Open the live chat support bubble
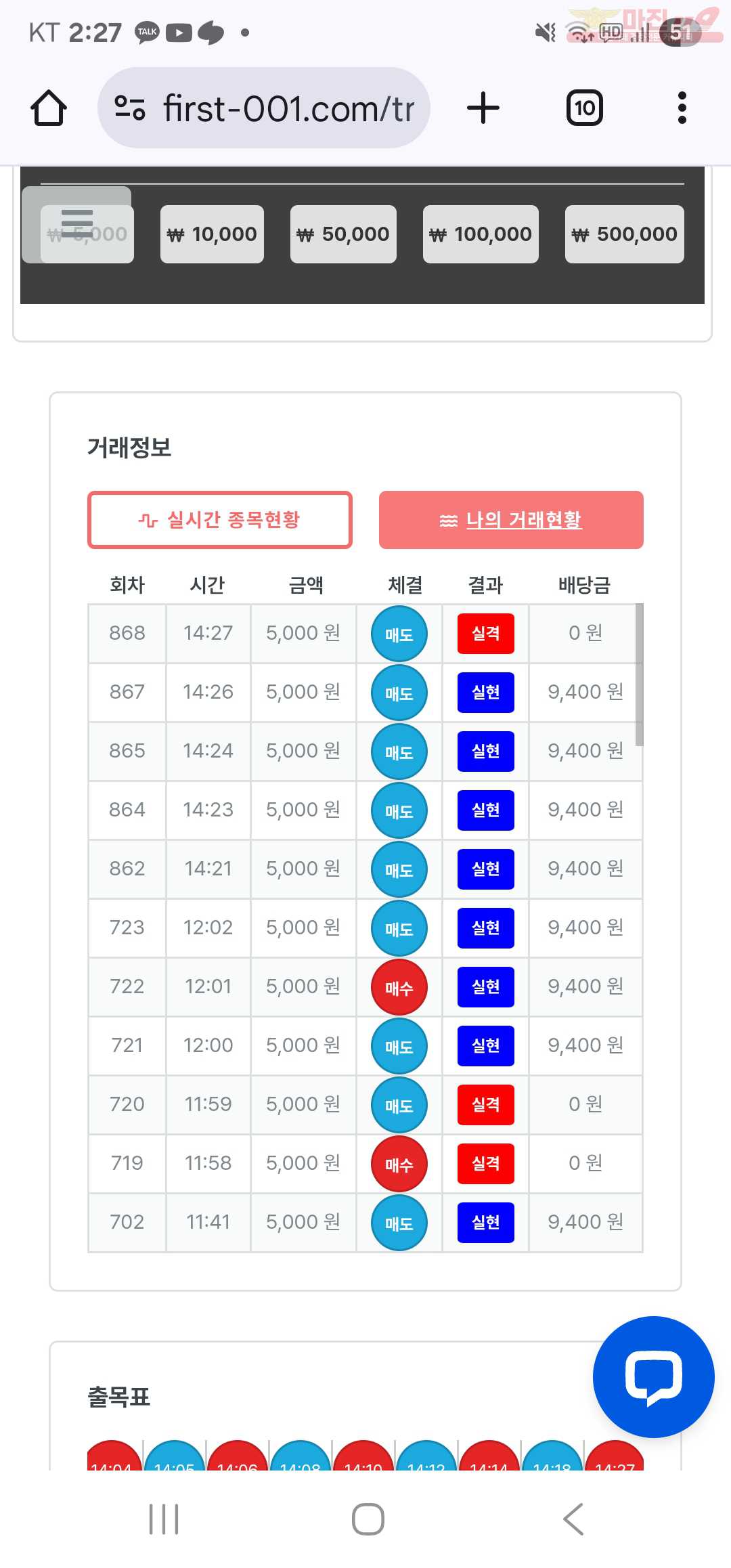Image resolution: width=731 pixels, height=1568 pixels. tap(654, 1377)
